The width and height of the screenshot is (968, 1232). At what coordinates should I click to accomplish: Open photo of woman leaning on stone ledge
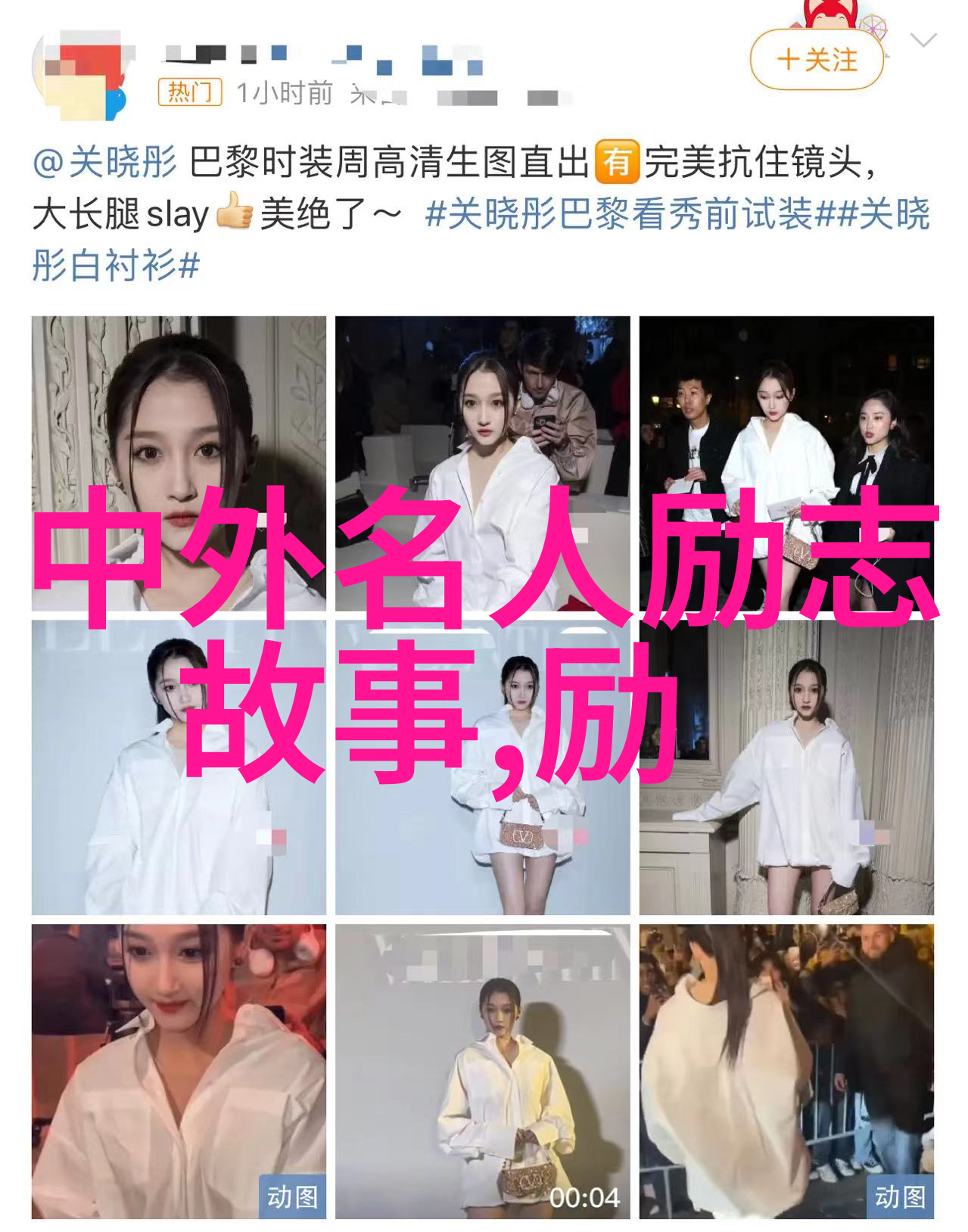coord(786,767)
